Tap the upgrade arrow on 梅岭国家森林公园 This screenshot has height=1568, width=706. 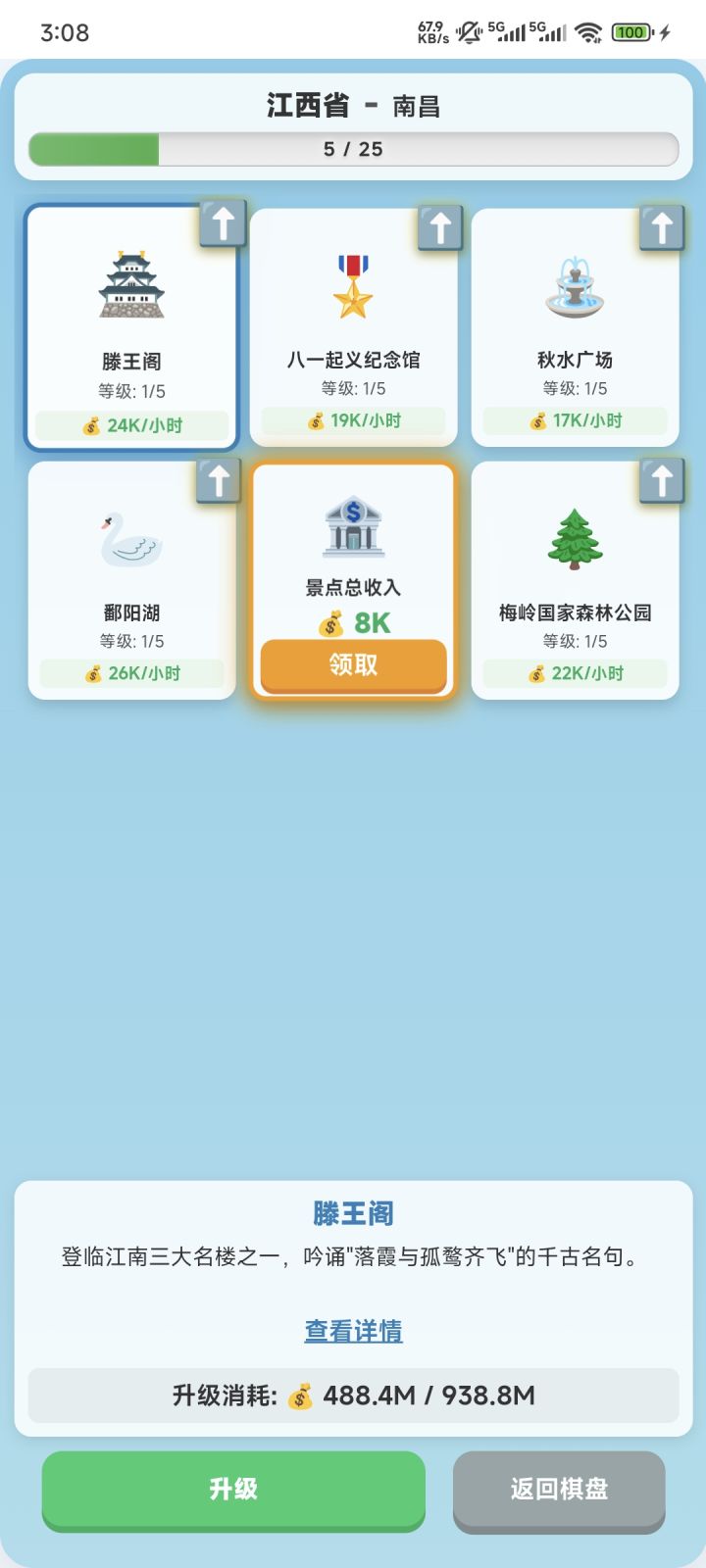tap(662, 481)
